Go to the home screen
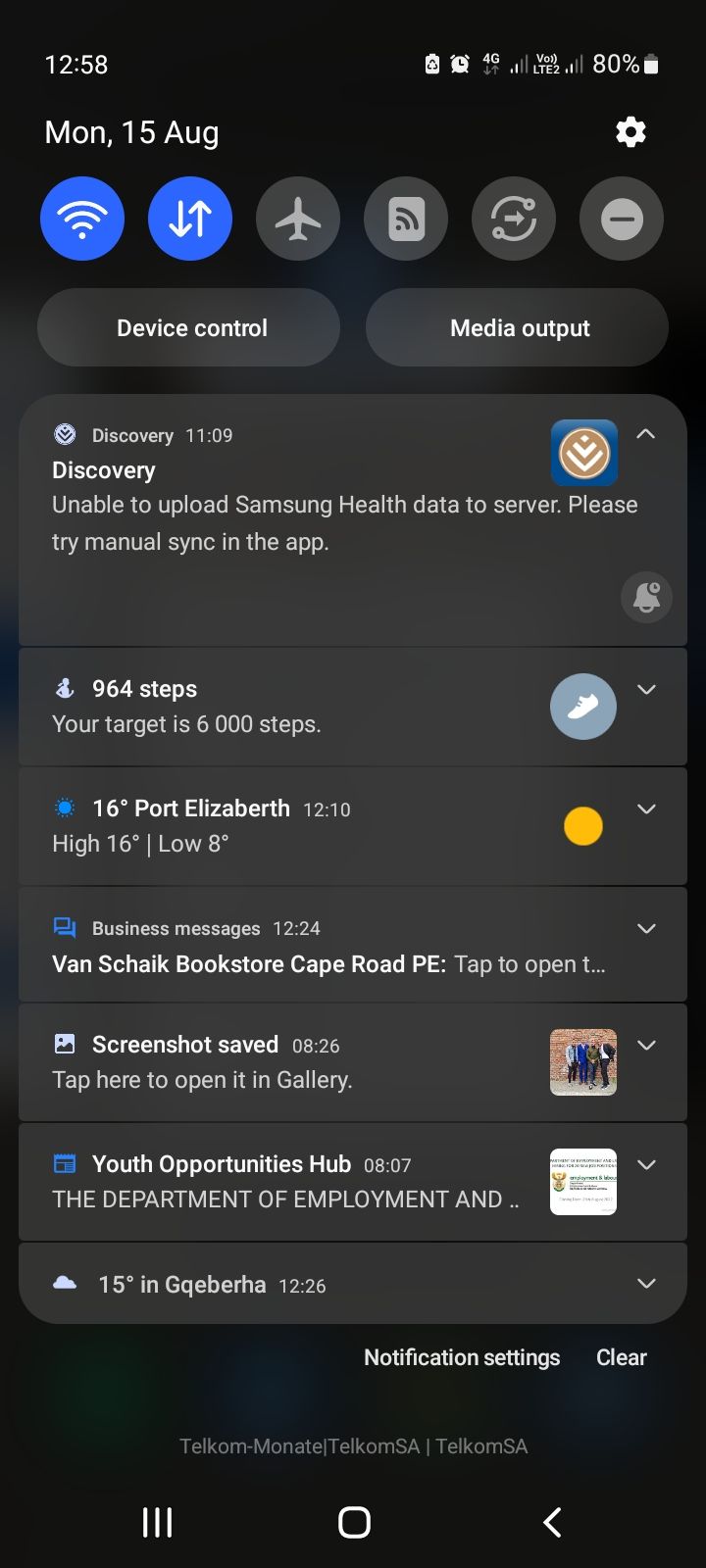Image resolution: width=706 pixels, height=1568 pixels. [x=354, y=1522]
